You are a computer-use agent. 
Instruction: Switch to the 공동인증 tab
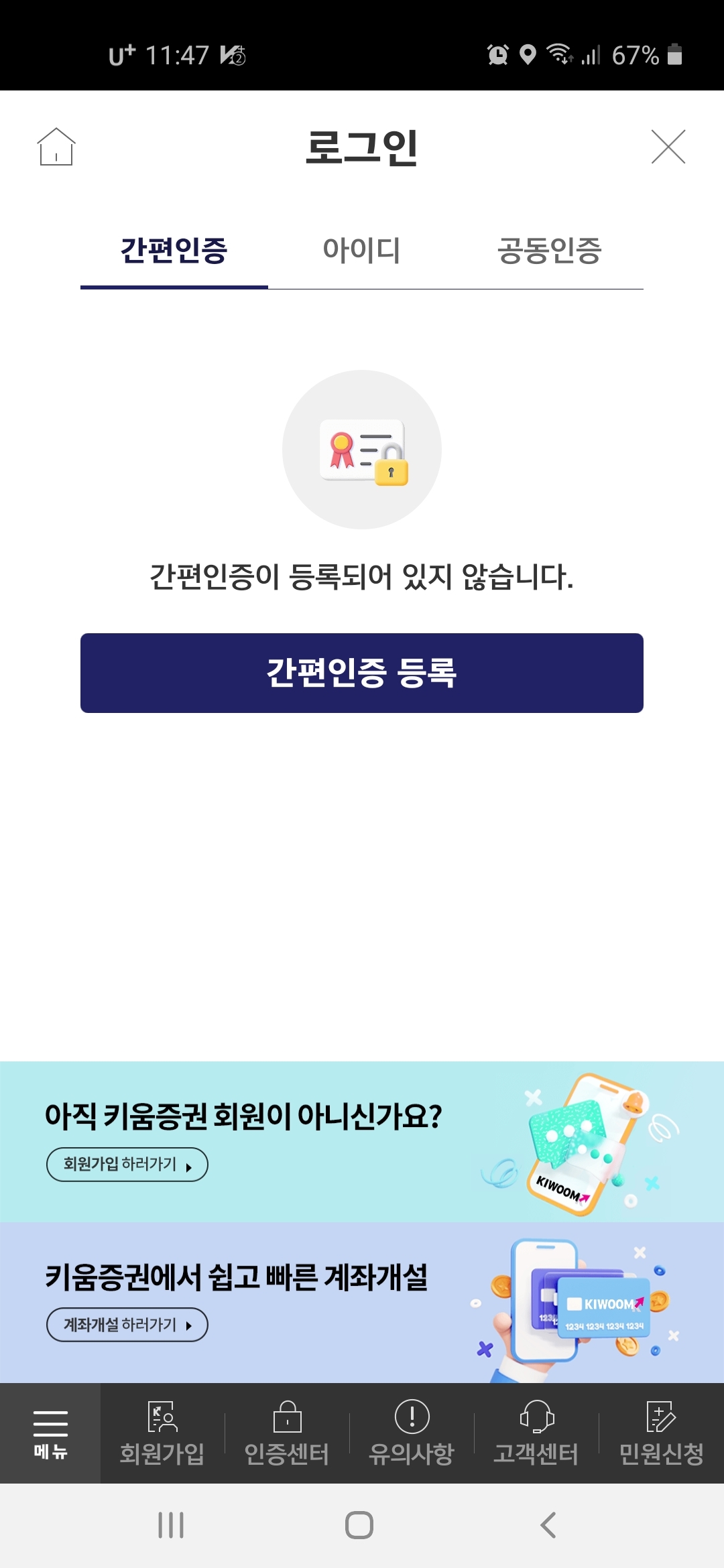[550, 251]
